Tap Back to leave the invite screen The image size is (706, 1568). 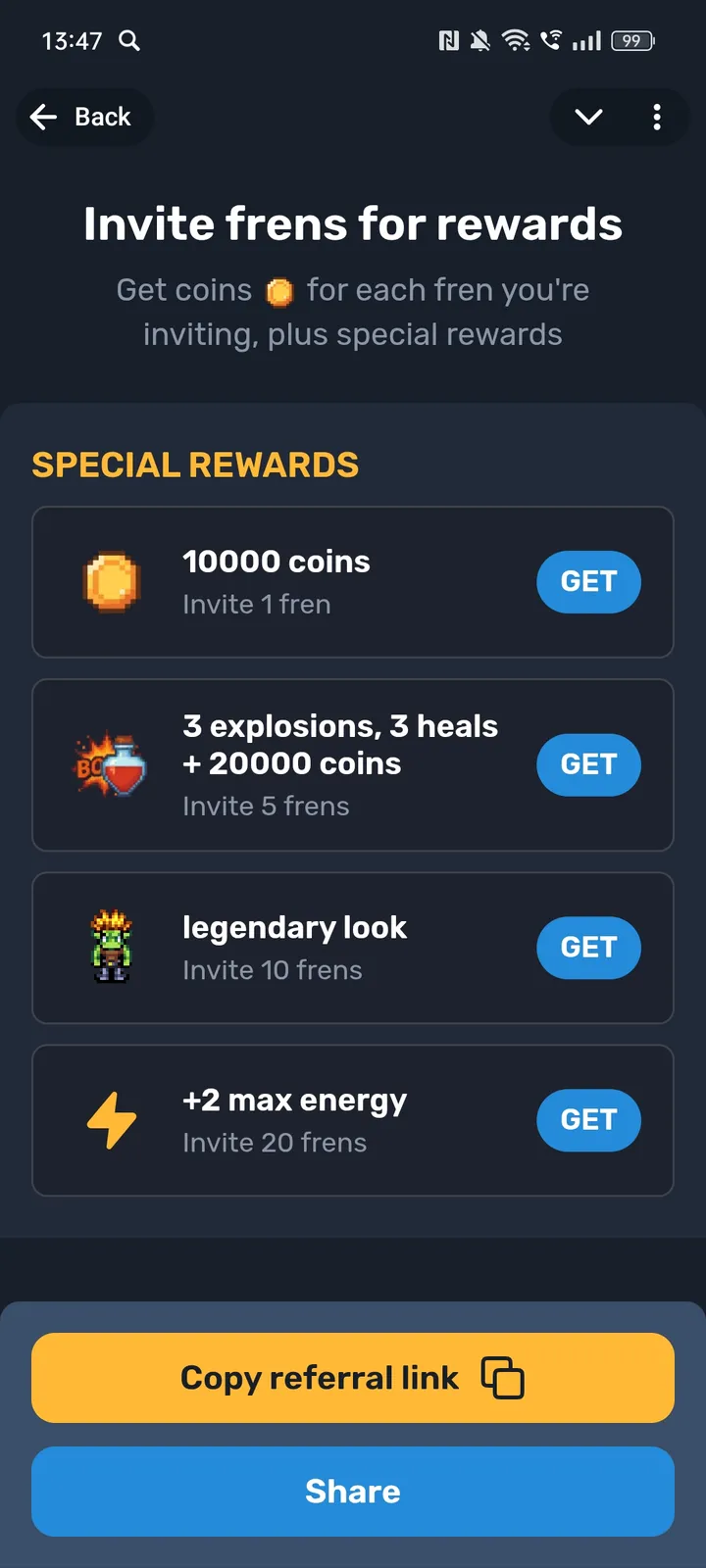coord(85,117)
